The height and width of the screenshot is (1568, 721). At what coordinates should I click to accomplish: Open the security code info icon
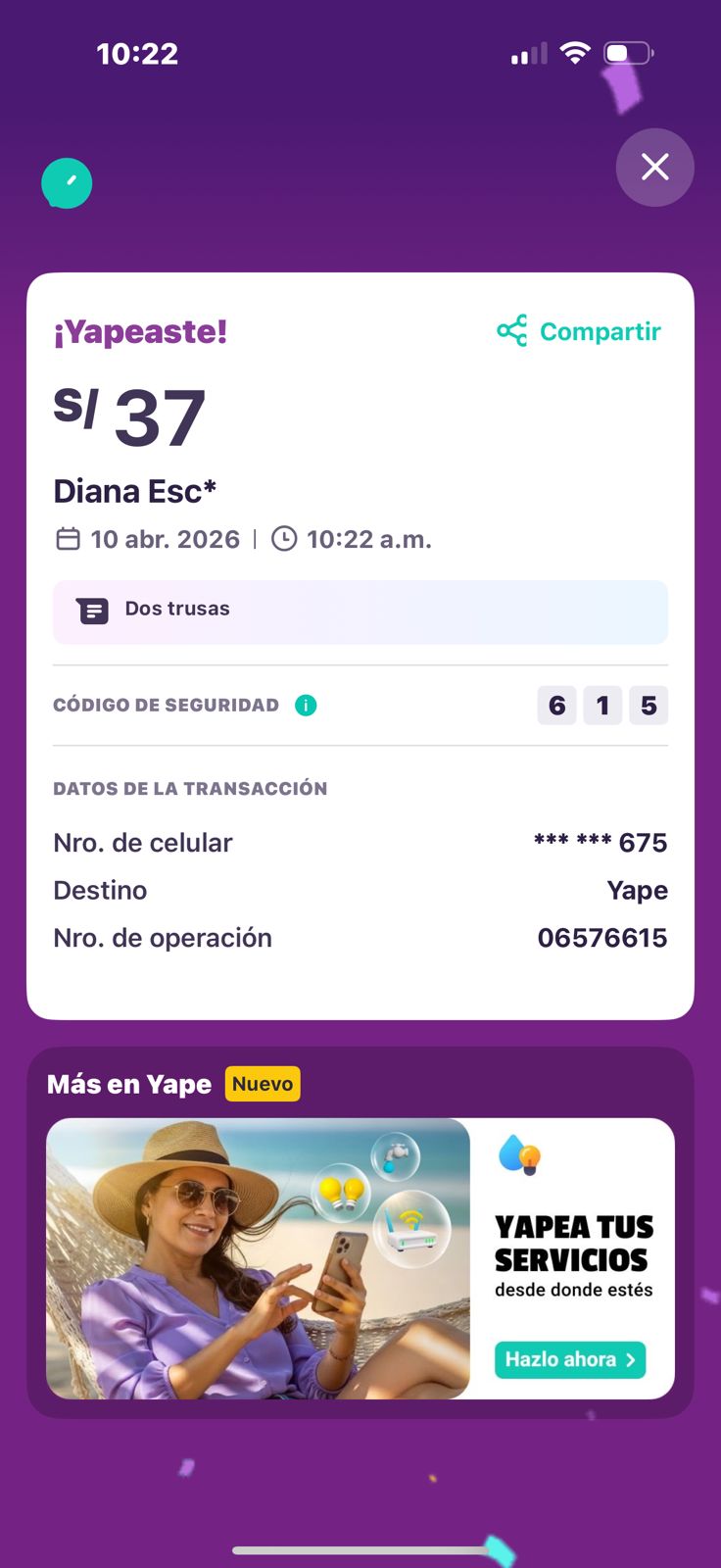306,706
